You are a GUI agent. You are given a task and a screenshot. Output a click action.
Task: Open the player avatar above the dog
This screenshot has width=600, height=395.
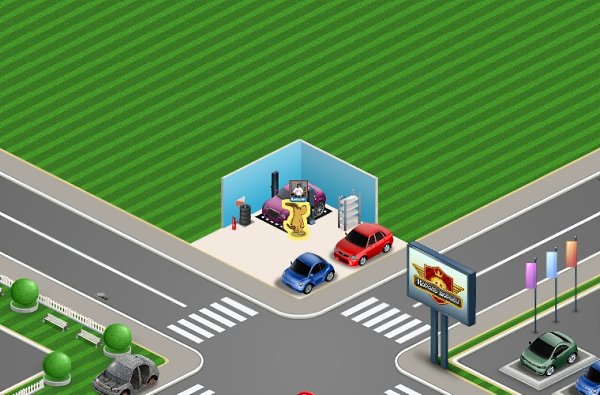[x=298, y=191]
